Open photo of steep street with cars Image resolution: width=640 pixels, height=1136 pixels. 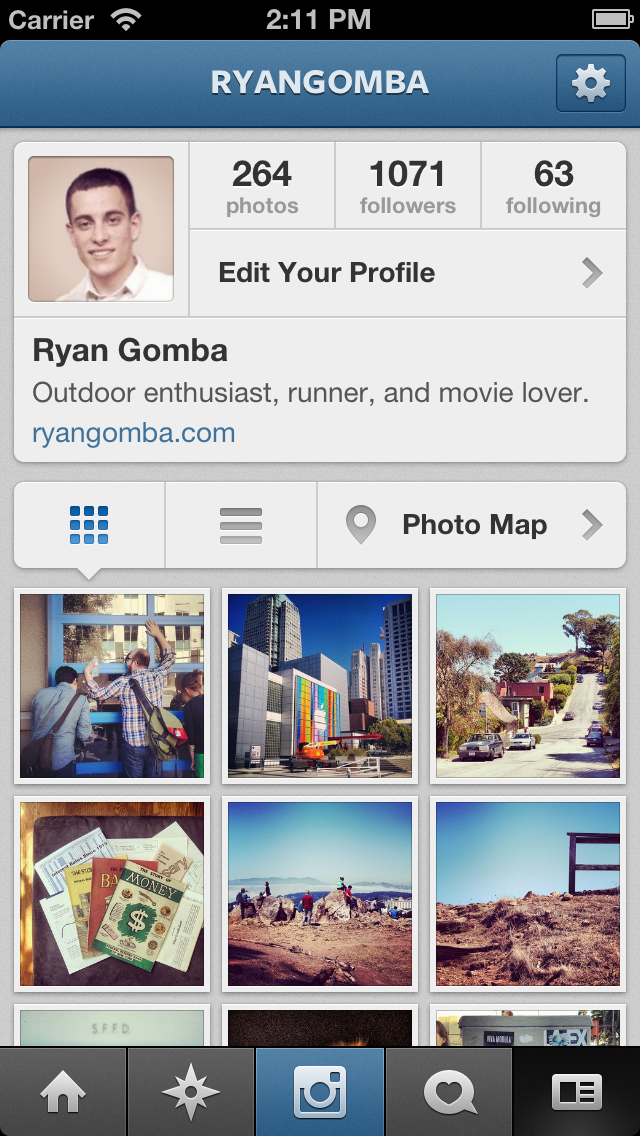point(528,686)
